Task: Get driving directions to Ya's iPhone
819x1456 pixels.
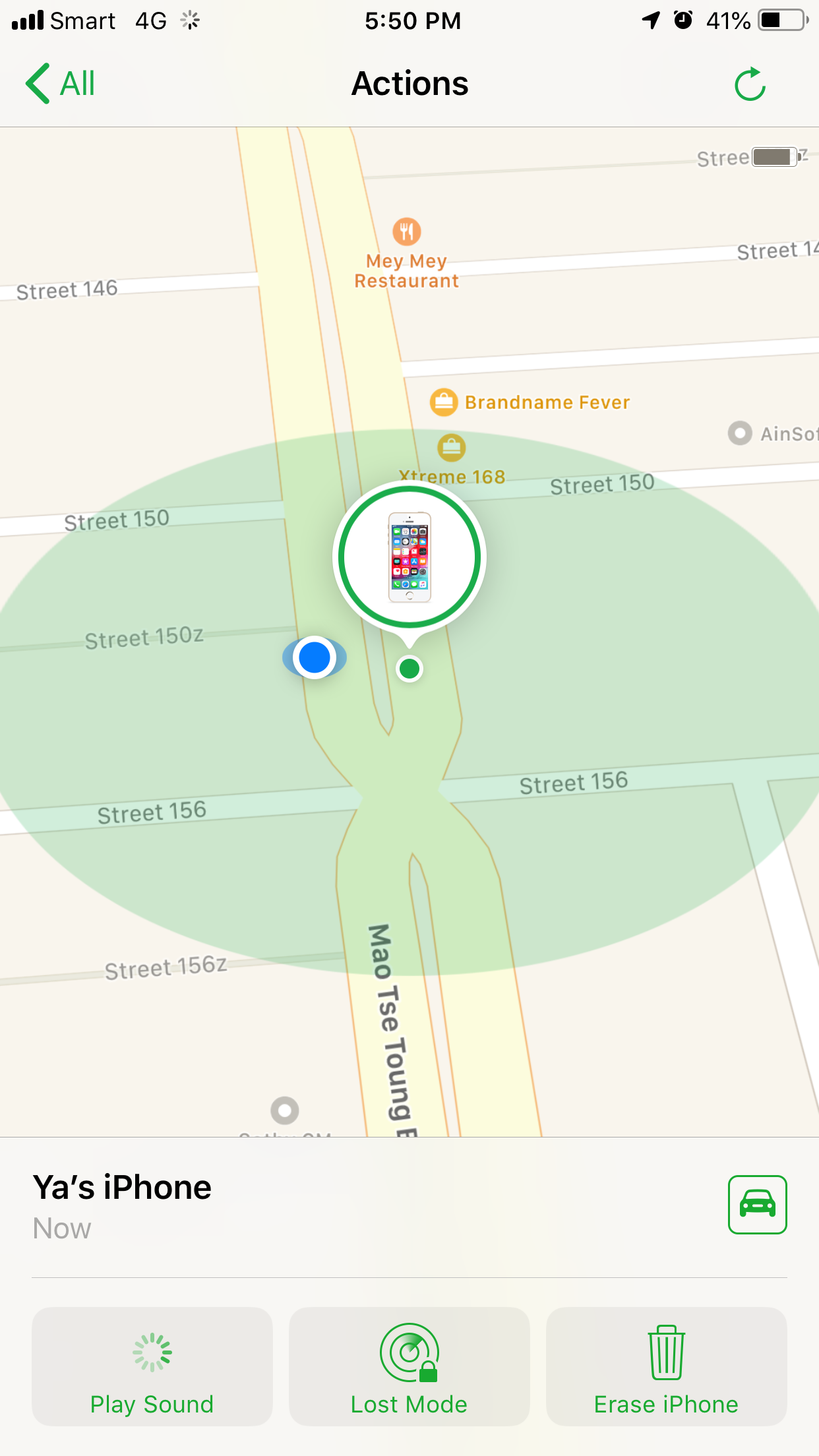Action: pos(757,1204)
